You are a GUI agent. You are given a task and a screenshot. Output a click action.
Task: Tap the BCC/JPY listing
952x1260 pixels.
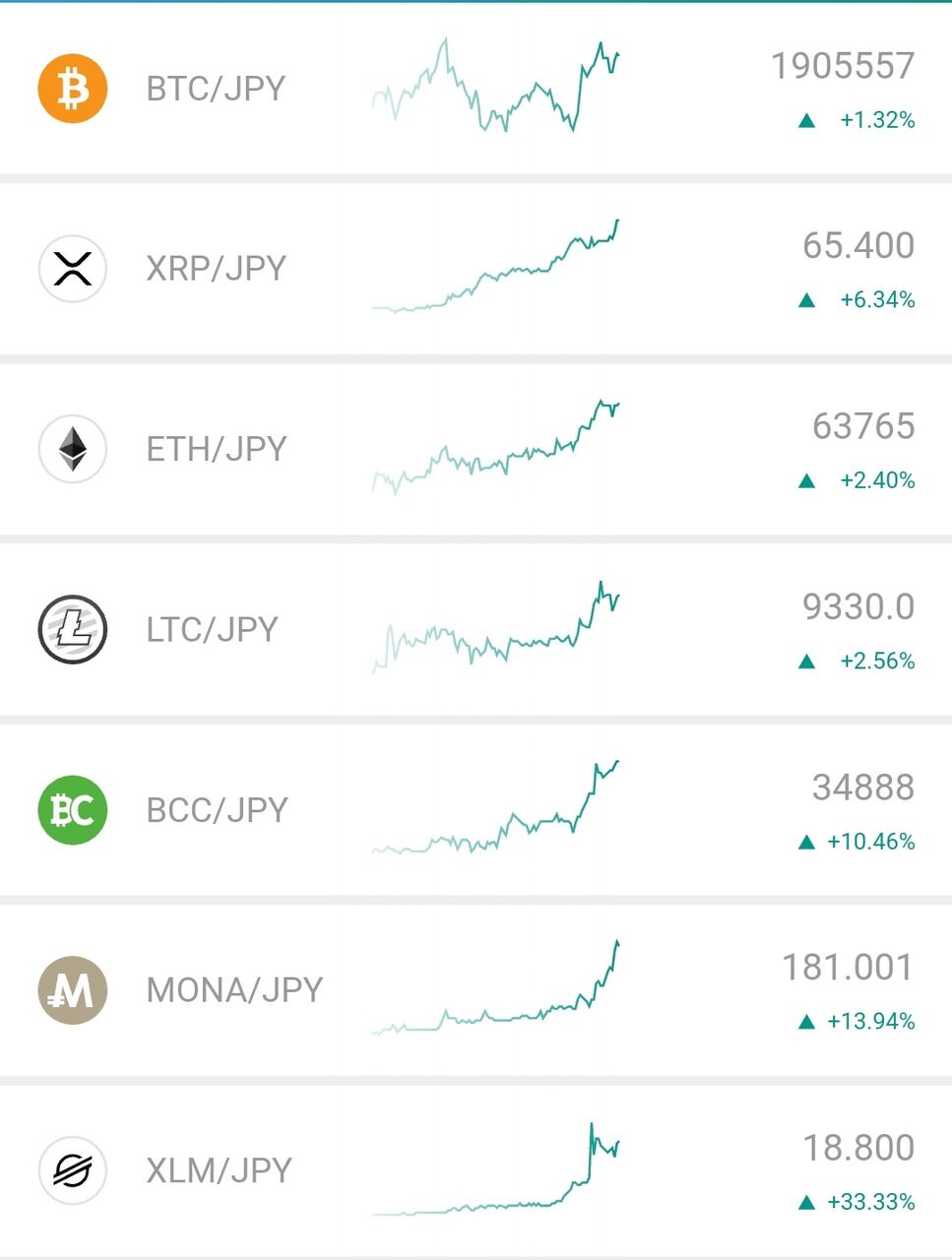pos(215,810)
